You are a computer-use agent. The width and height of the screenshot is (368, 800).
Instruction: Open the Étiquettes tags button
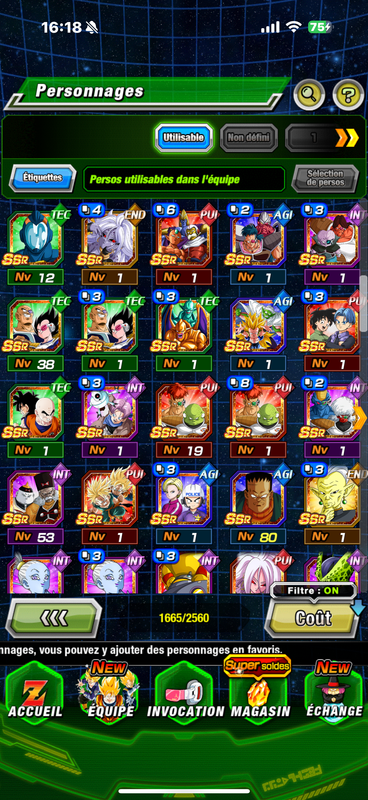(x=42, y=178)
